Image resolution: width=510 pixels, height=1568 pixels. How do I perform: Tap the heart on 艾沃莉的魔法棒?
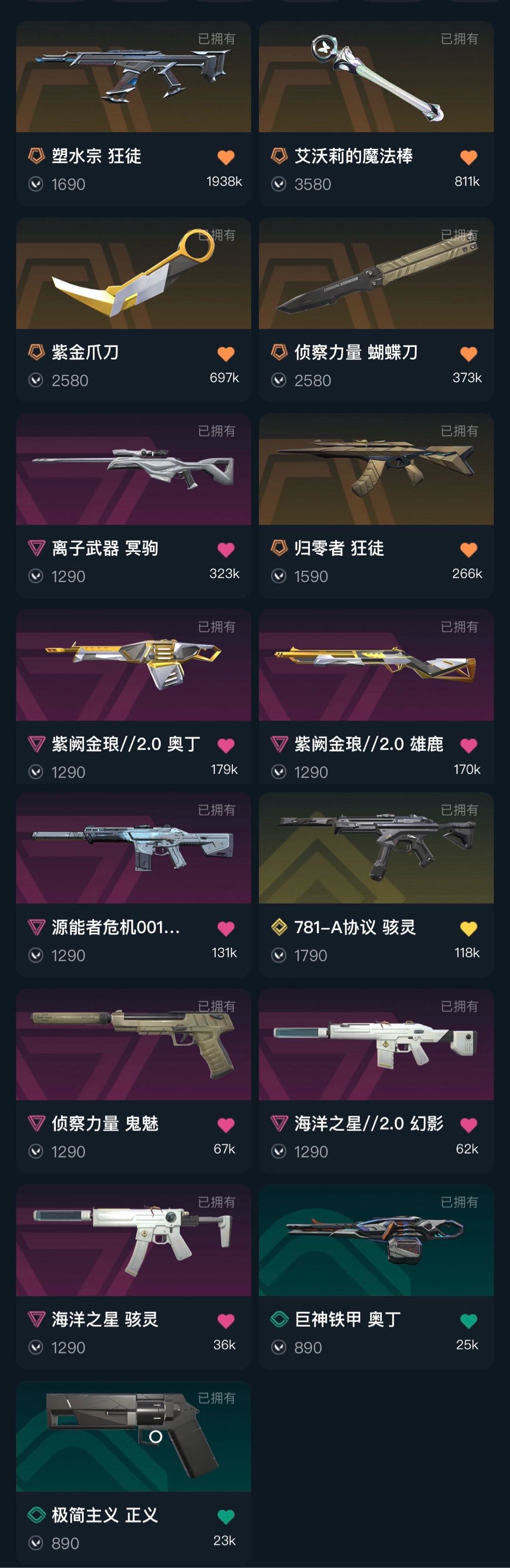click(x=468, y=158)
